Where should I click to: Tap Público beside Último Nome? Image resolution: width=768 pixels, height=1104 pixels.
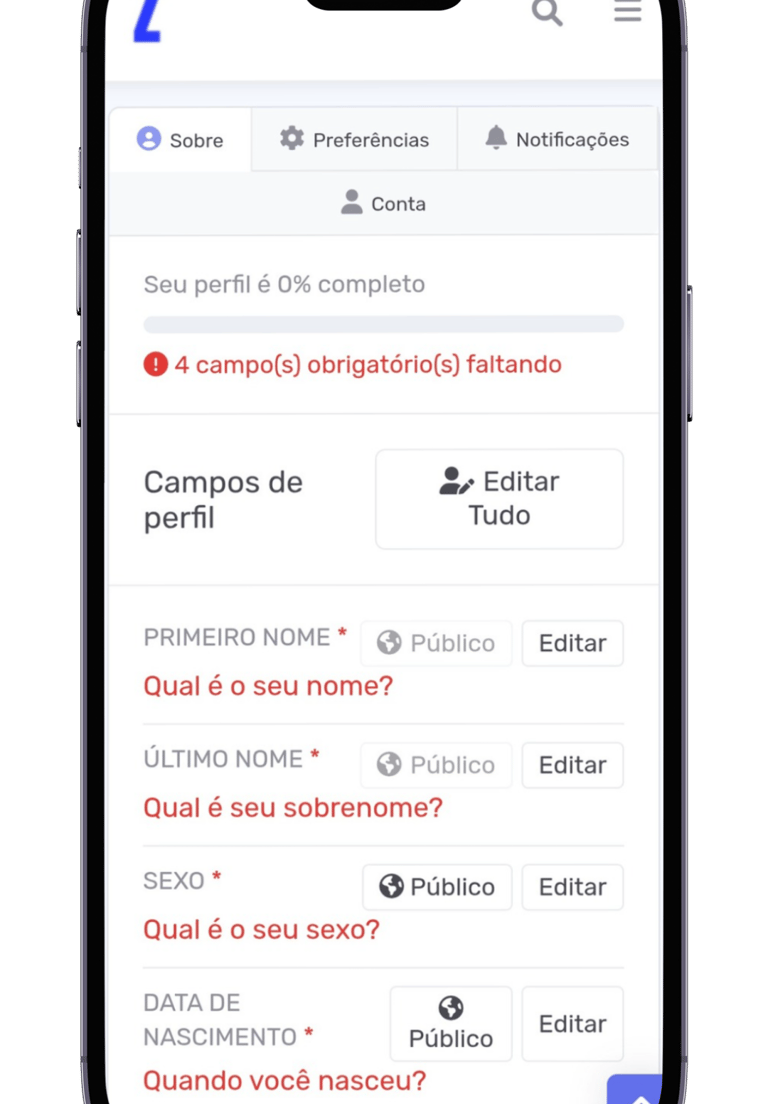[436, 765]
